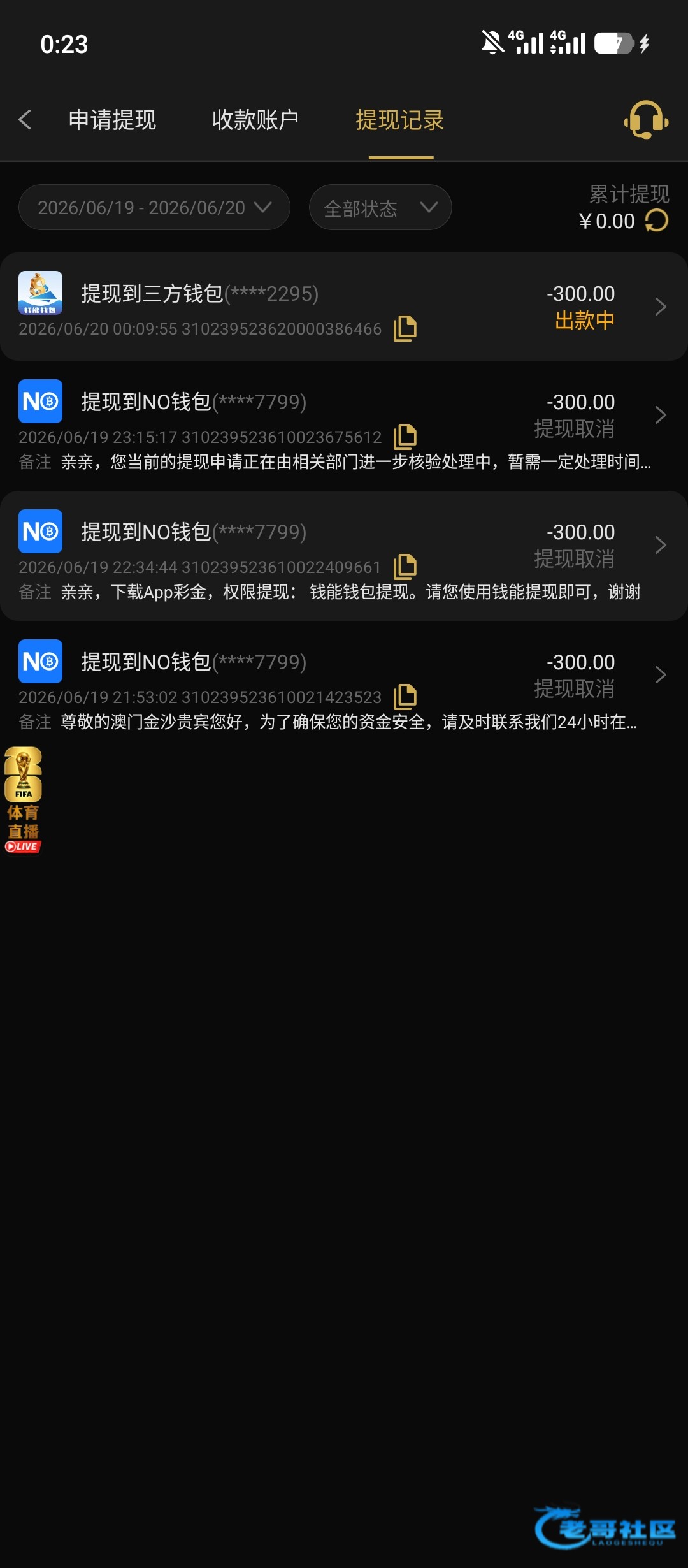
Task: Expand the 全部状态 status filter
Action: coord(380,207)
